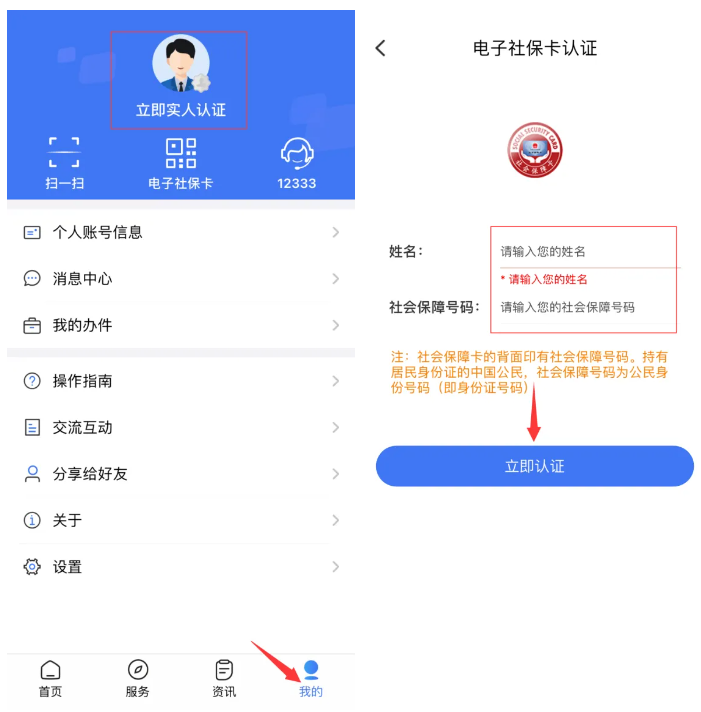The width and height of the screenshot is (701, 712).
Task: Switch to the 首页 tab
Action: [50, 679]
